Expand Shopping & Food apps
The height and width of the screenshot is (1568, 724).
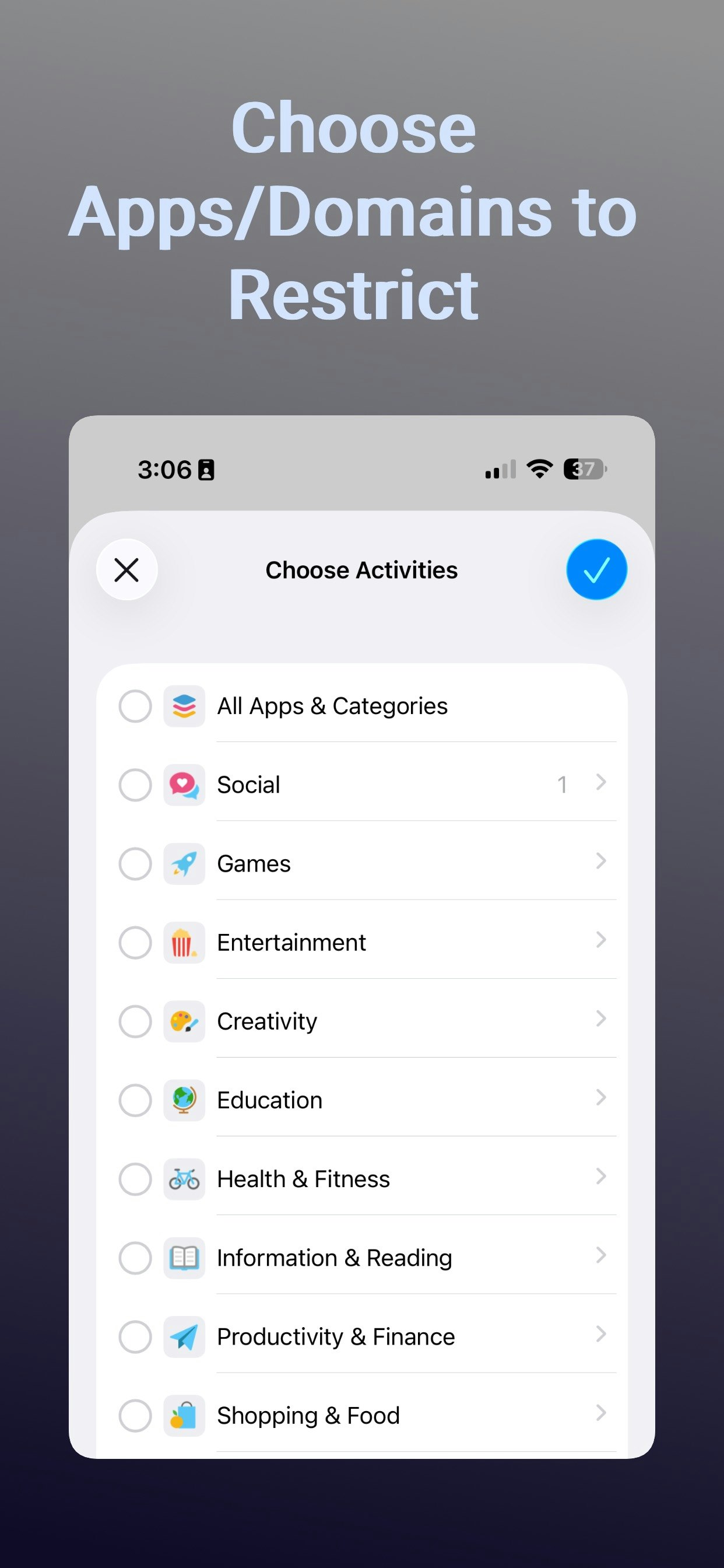(601, 1414)
